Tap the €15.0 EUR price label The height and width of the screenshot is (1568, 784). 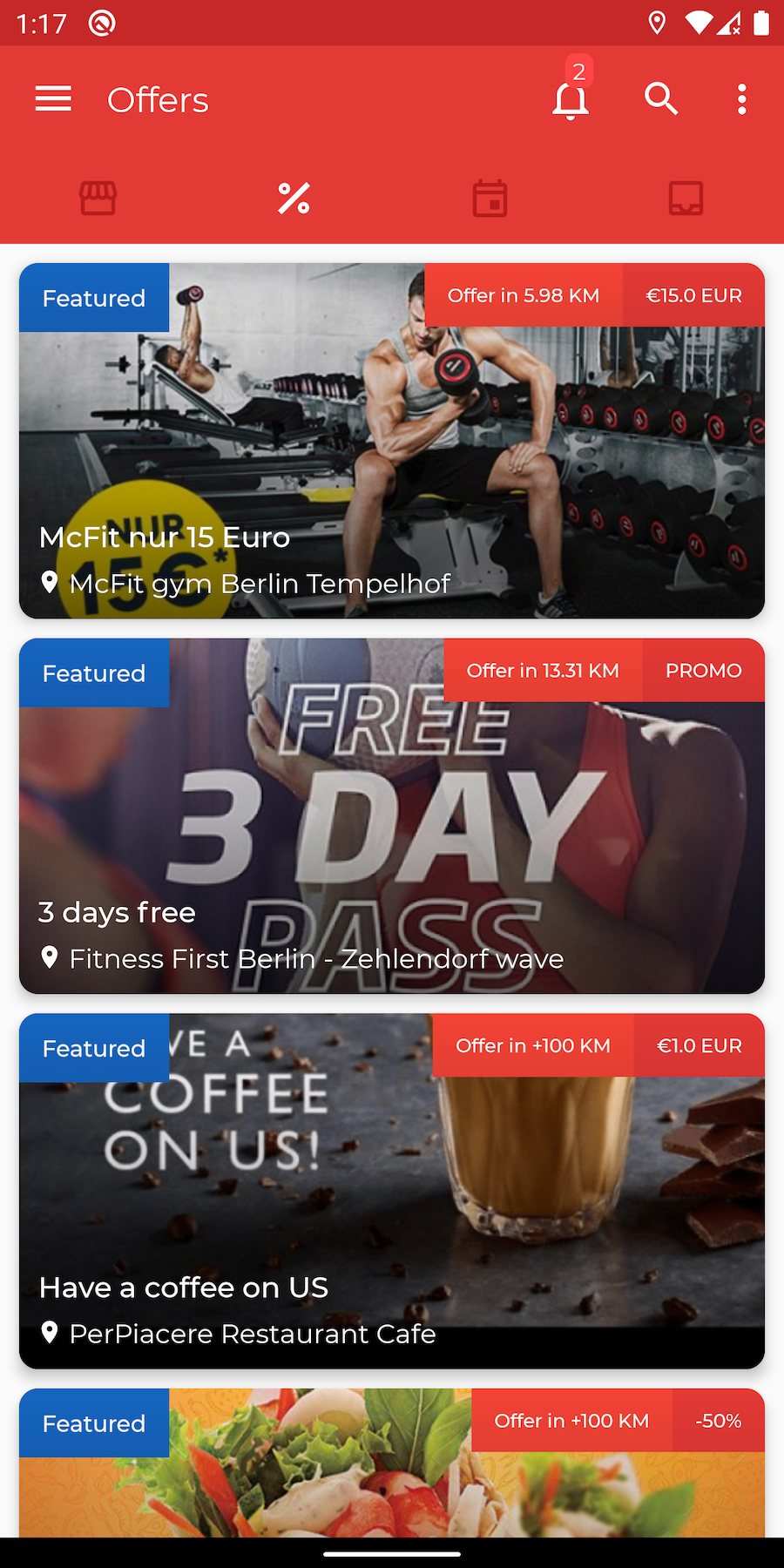click(693, 295)
